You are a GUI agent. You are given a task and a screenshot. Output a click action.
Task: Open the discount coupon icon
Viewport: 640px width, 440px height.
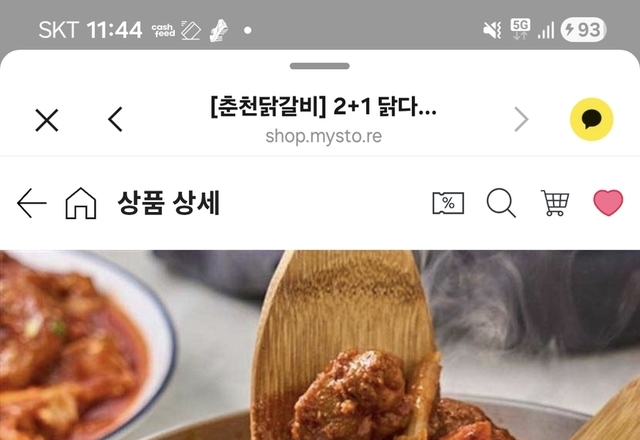pyautogui.click(x=448, y=204)
